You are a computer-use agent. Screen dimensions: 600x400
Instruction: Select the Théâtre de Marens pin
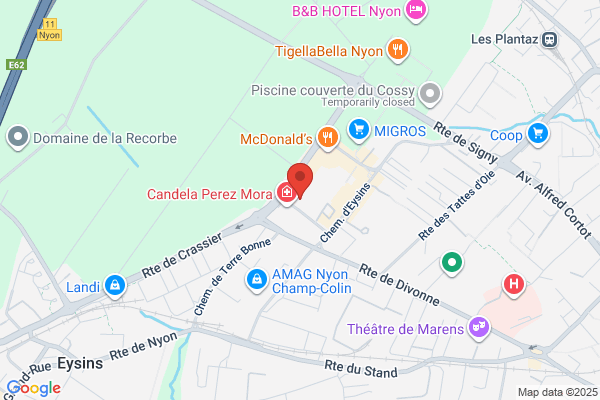pos(479,328)
